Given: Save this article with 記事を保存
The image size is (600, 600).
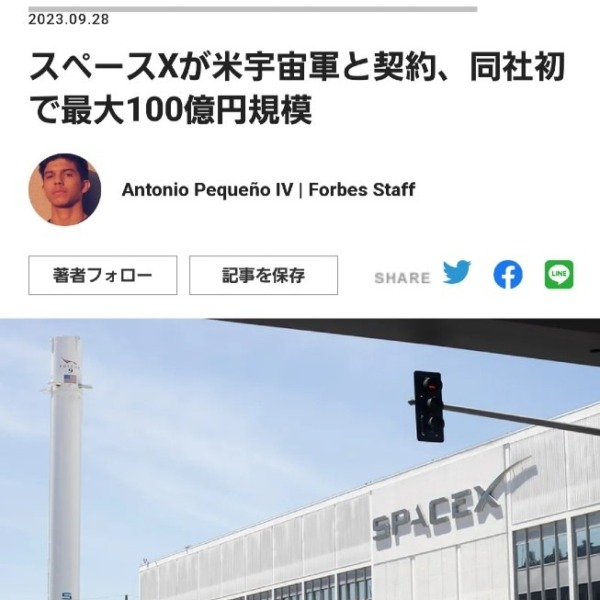Looking at the screenshot, I should tap(263, 275).
